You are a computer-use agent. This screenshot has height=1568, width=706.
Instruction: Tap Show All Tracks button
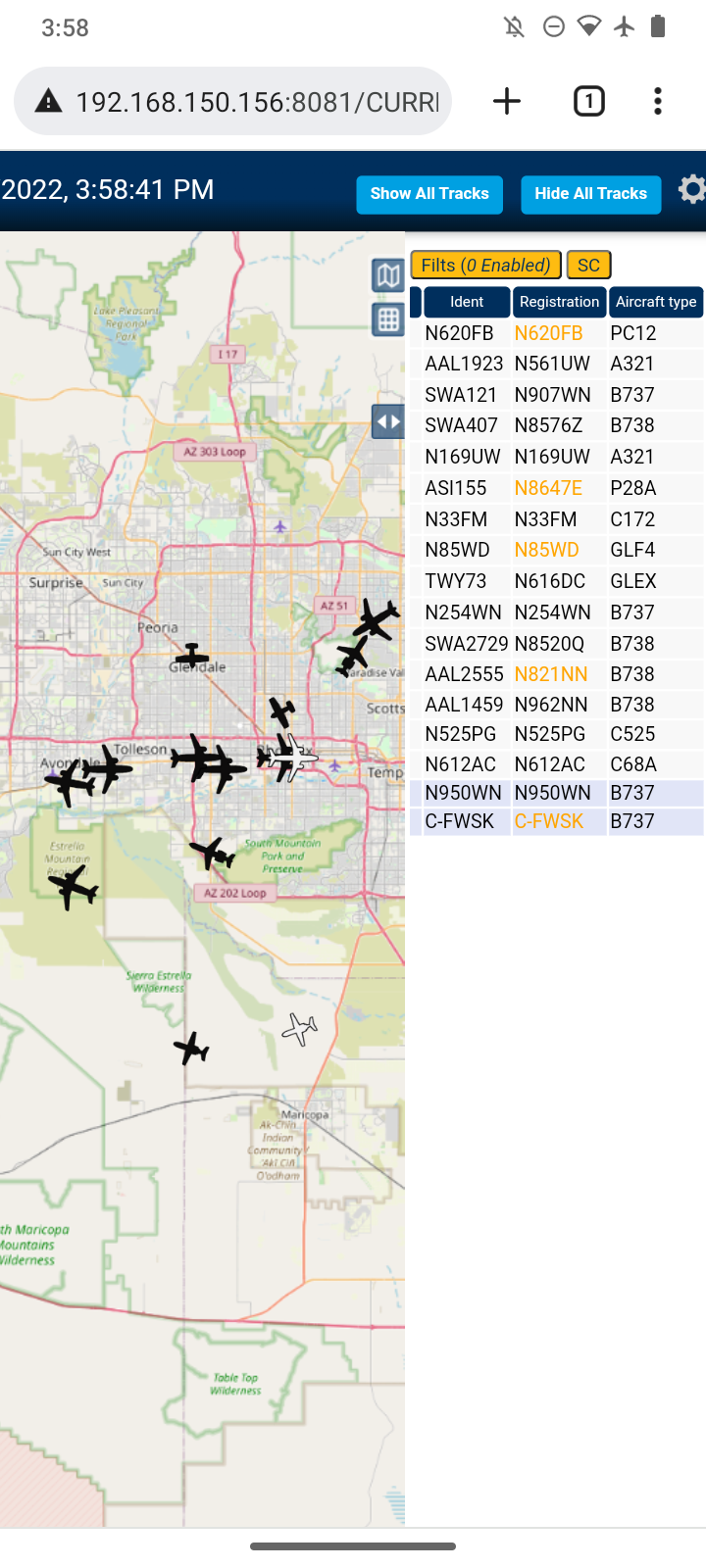click(x=429, y=194)
